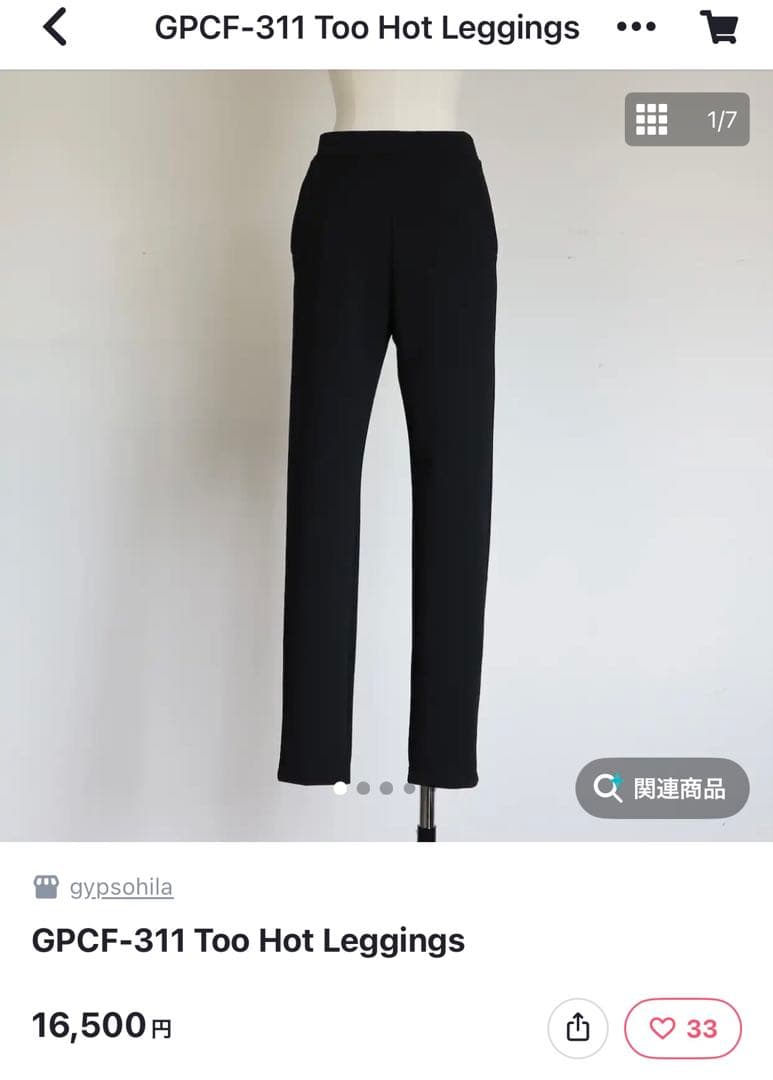Tap the heart icon to favorite the leggings
The image size is (773, 1080).
click(x=667, y=1028)
